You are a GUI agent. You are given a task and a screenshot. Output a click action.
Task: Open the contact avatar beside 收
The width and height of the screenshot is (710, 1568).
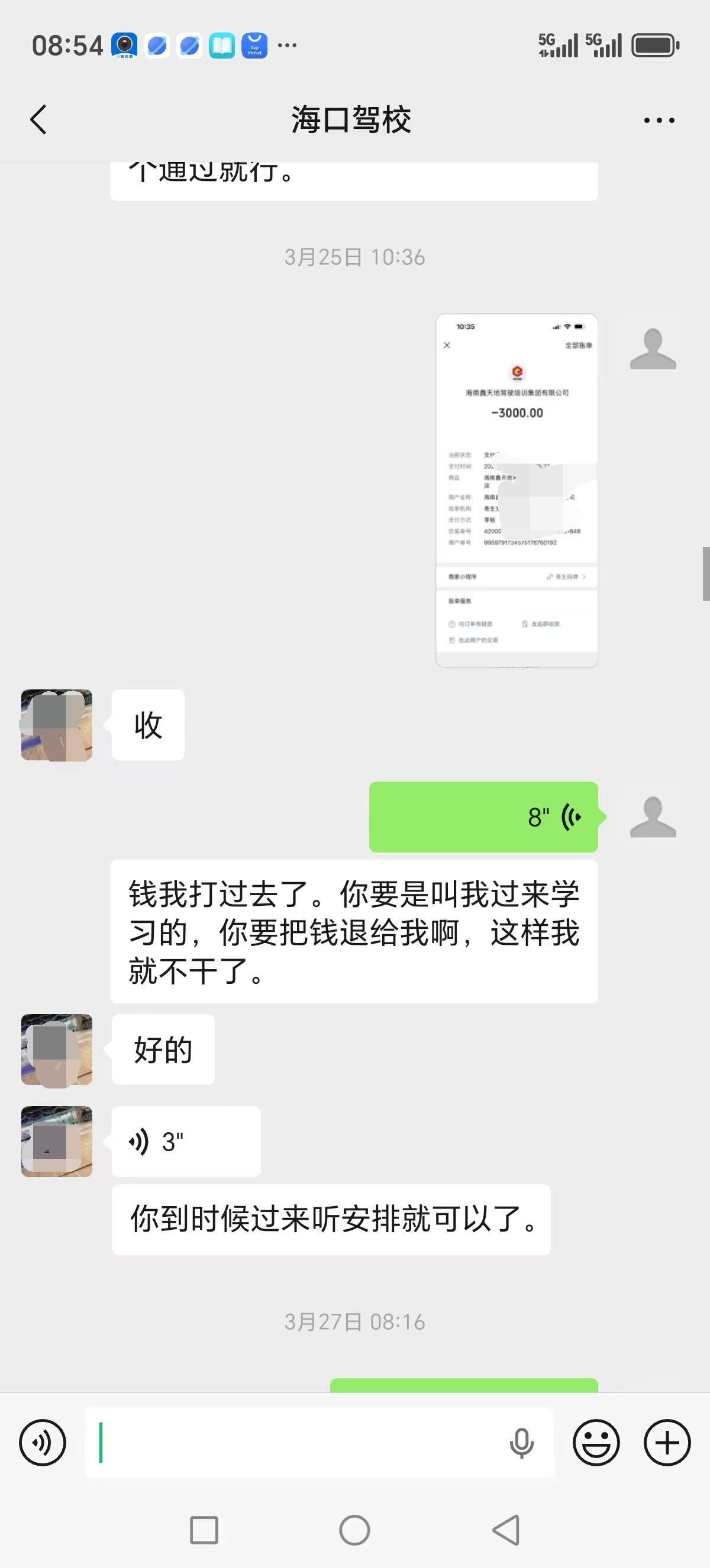pos(57,725)
